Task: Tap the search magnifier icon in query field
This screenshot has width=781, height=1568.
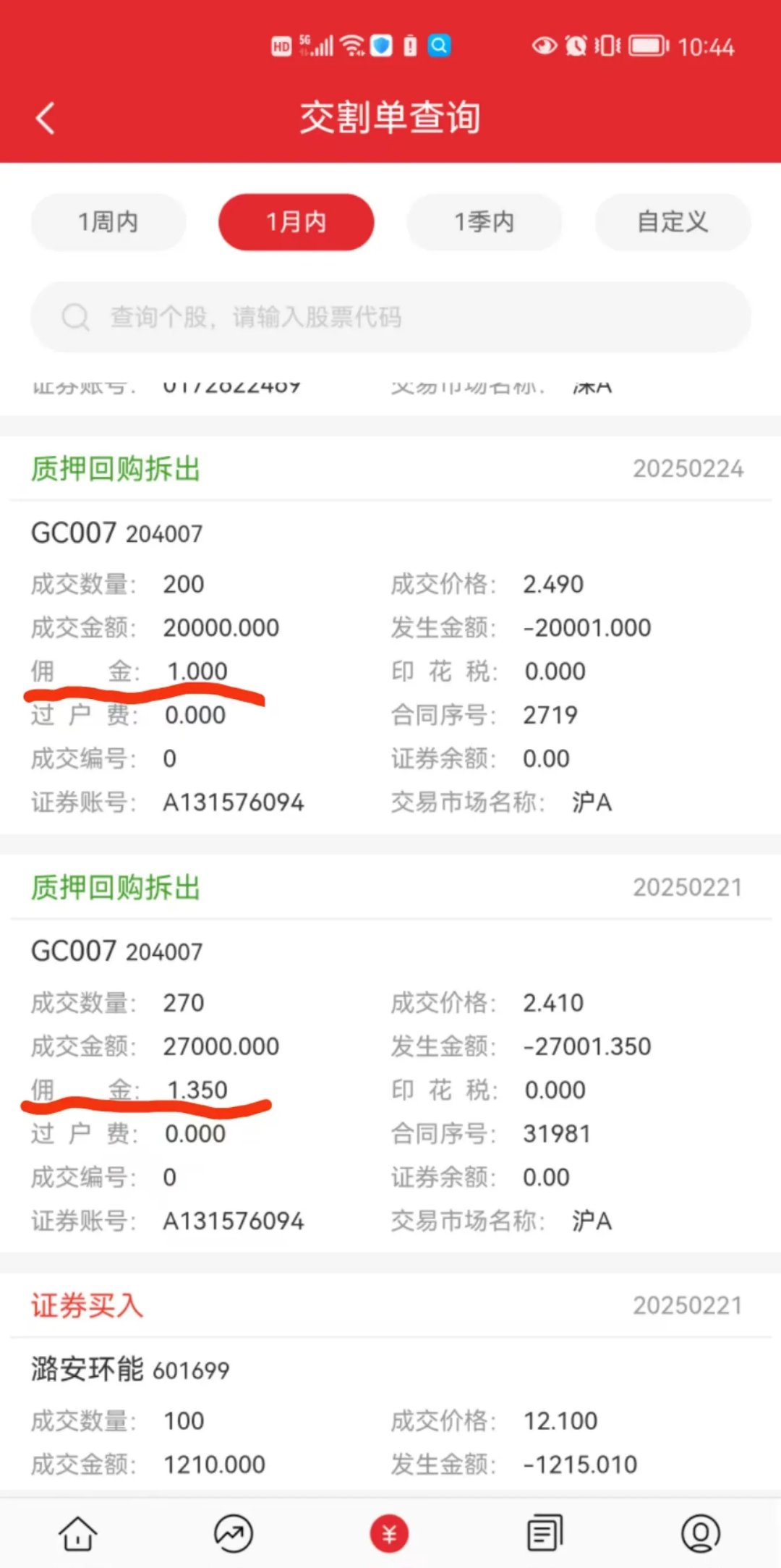Action: click(x=75, y=316)
